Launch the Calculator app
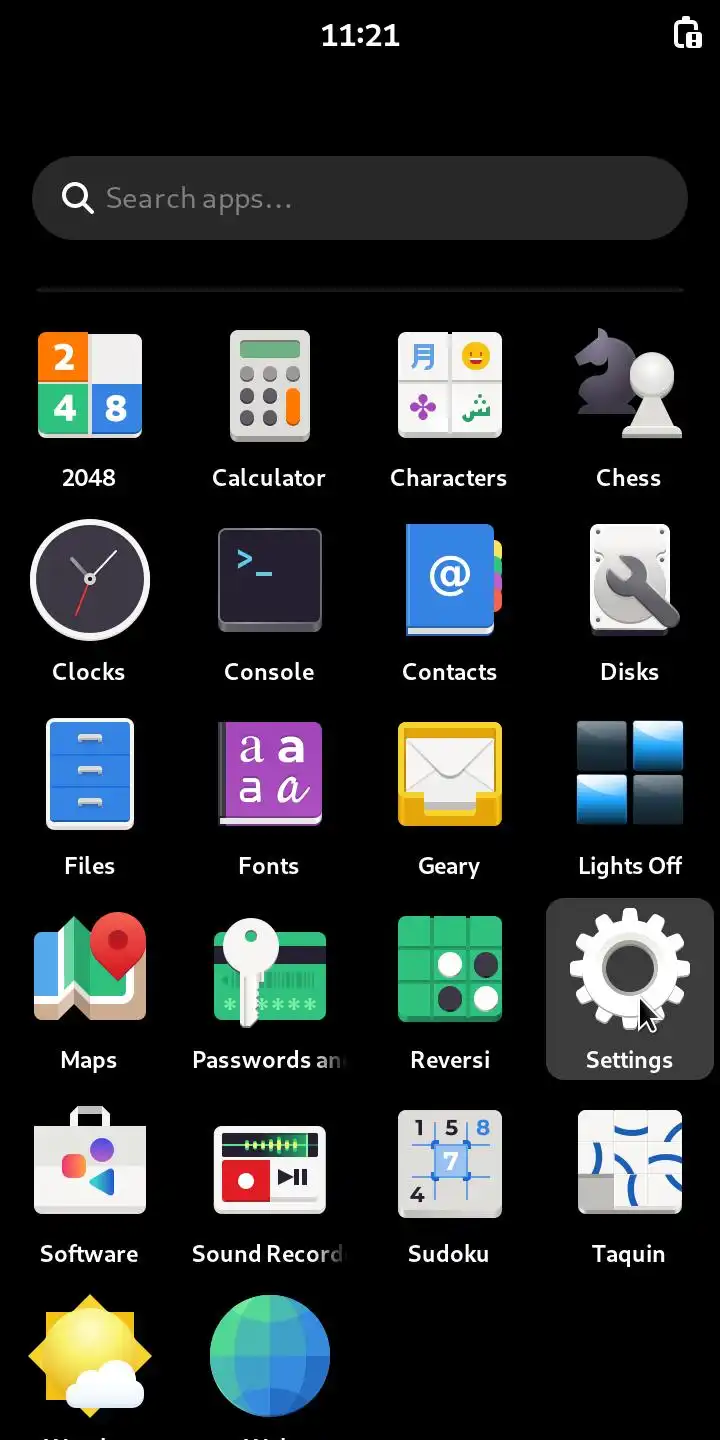The height and width of the screenshot is (1440, 720). point(270,387)
